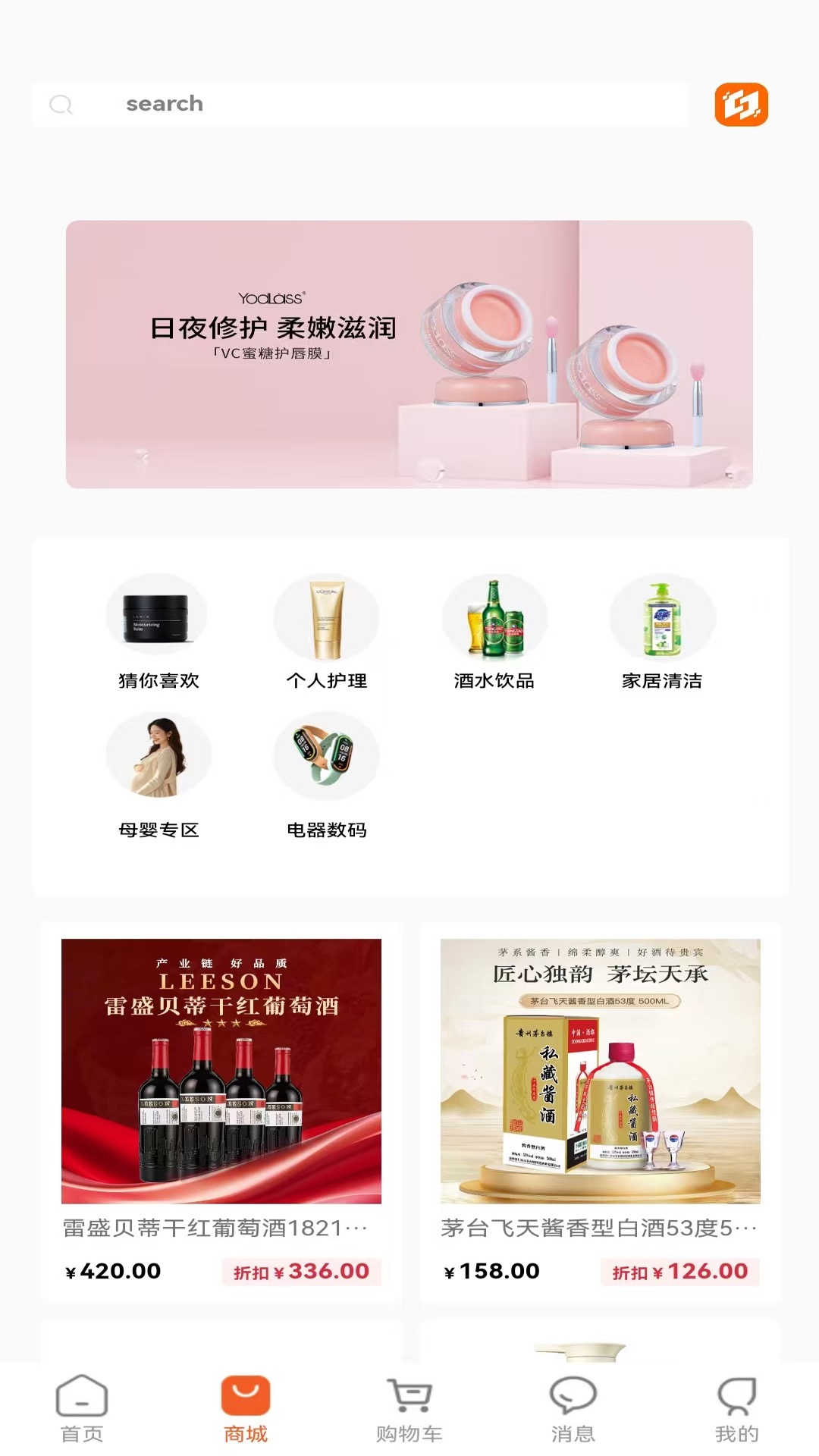Switch to the 我的 tab
Image resolution: width=819 pixels, height=1456 pixels.
(736, 1409)
